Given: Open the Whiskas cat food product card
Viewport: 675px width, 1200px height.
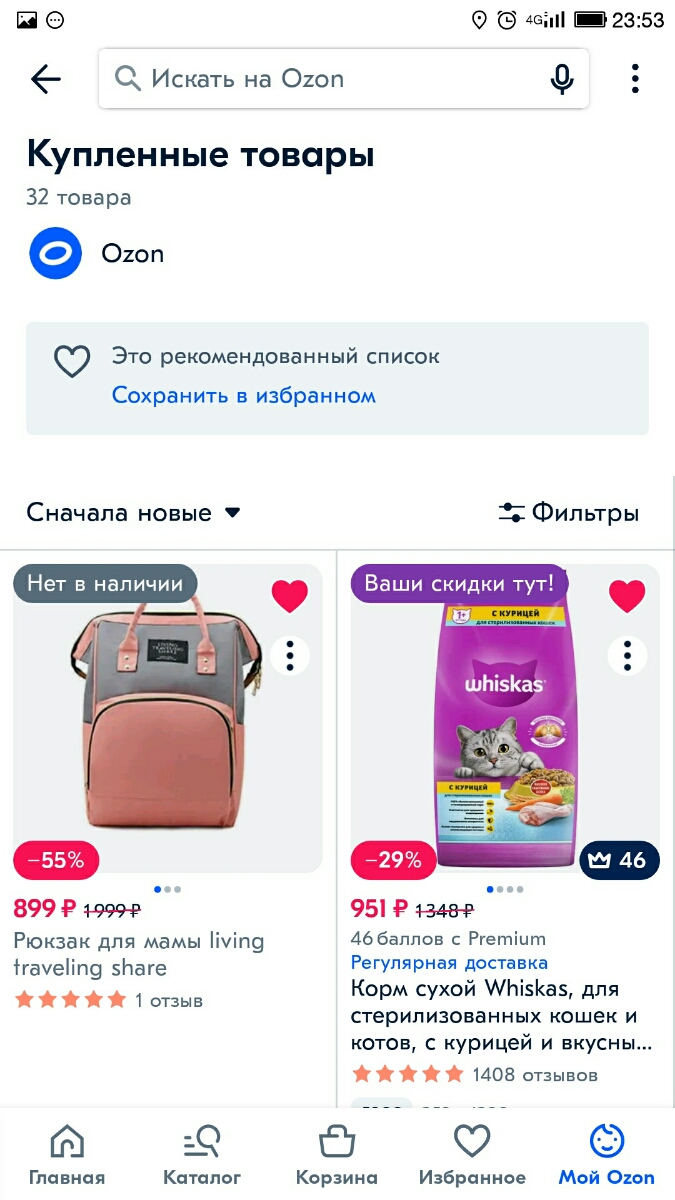Looking at the screenshot, I should (x=504, y=720).
